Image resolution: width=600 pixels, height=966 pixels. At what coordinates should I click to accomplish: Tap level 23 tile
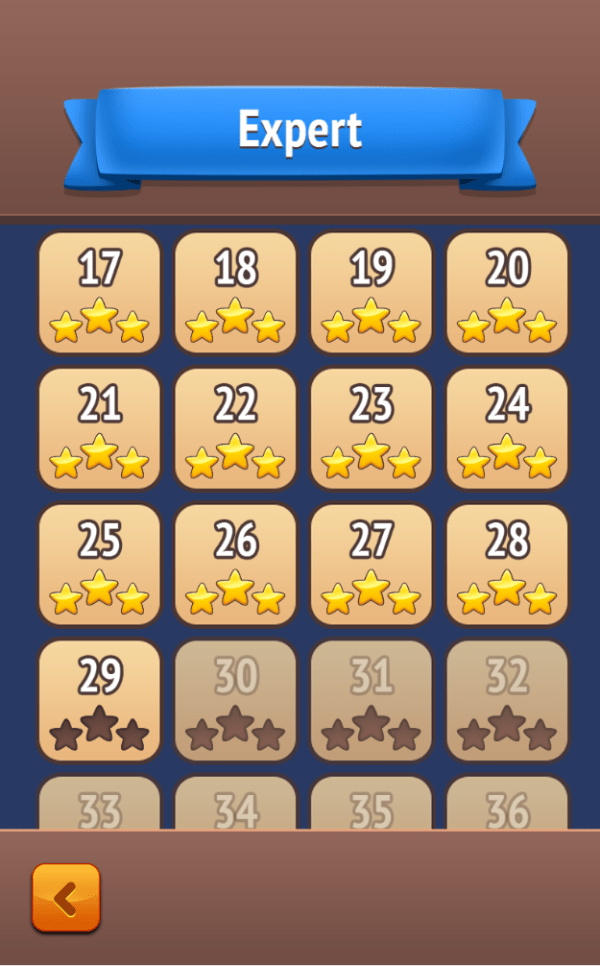371,429
